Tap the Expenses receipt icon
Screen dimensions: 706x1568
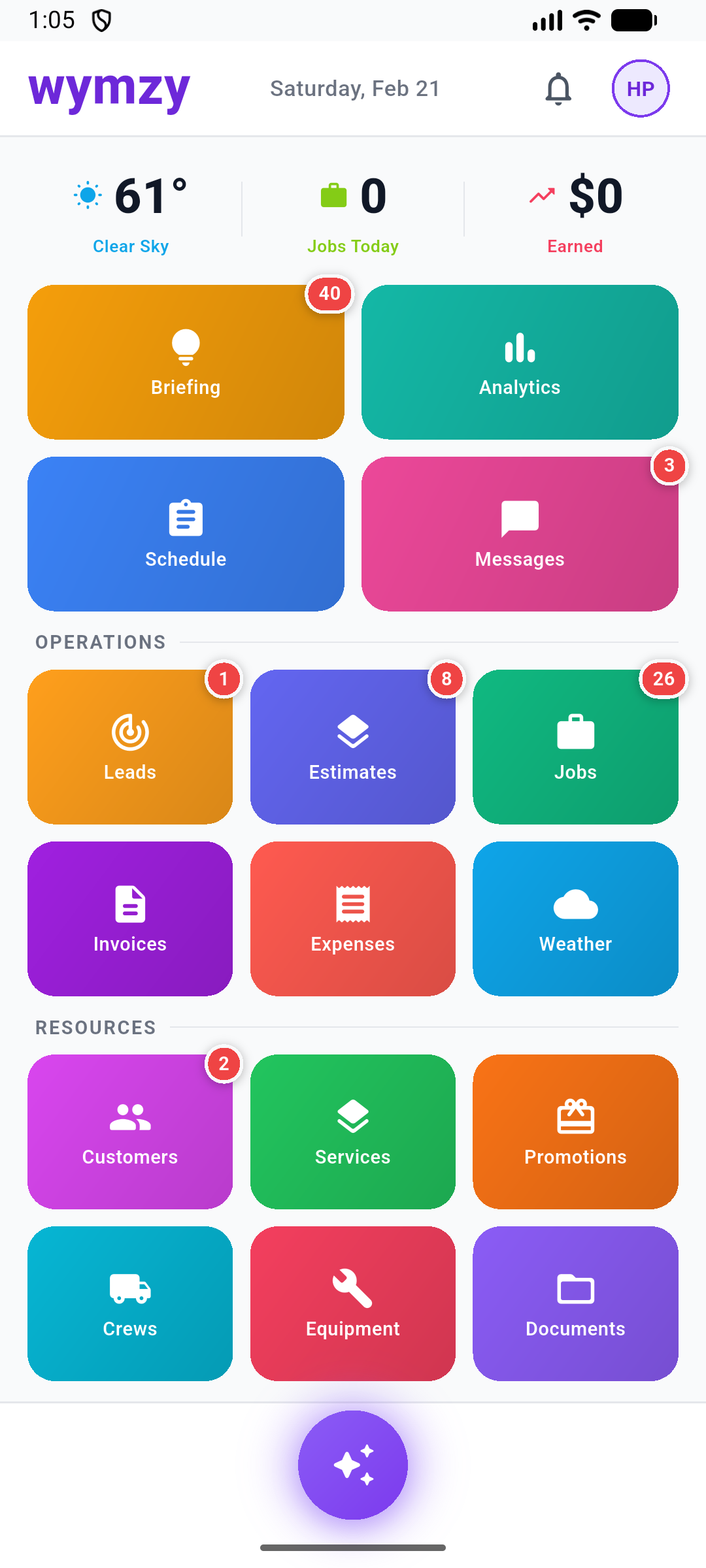click(352, 904)
